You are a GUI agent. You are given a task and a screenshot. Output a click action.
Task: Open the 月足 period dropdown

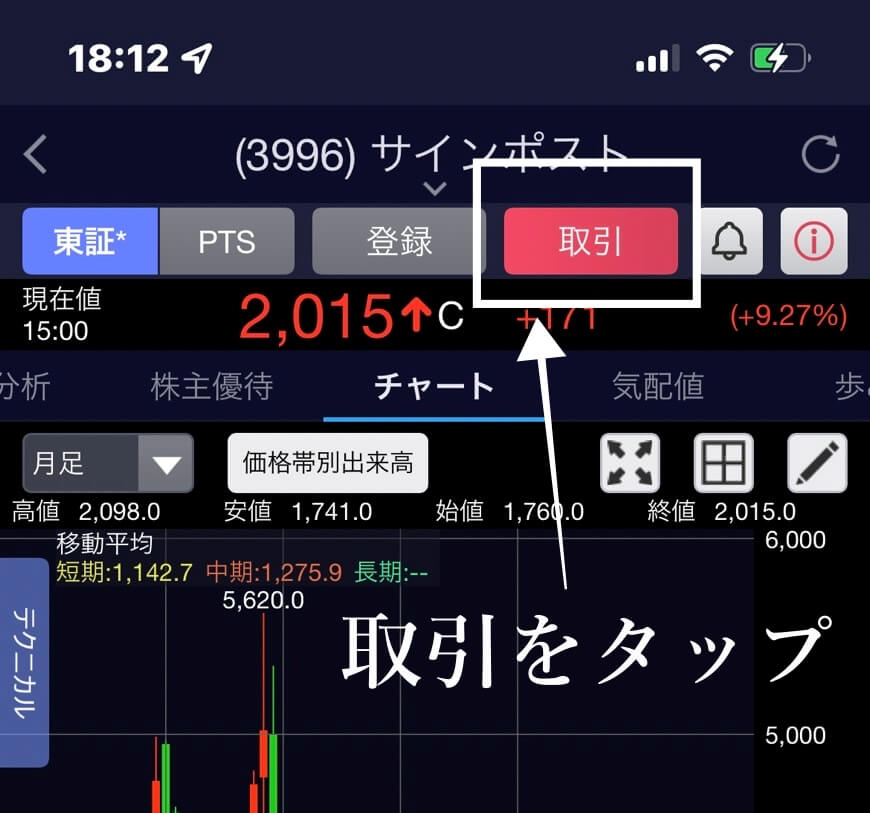(x=108, y=463)
